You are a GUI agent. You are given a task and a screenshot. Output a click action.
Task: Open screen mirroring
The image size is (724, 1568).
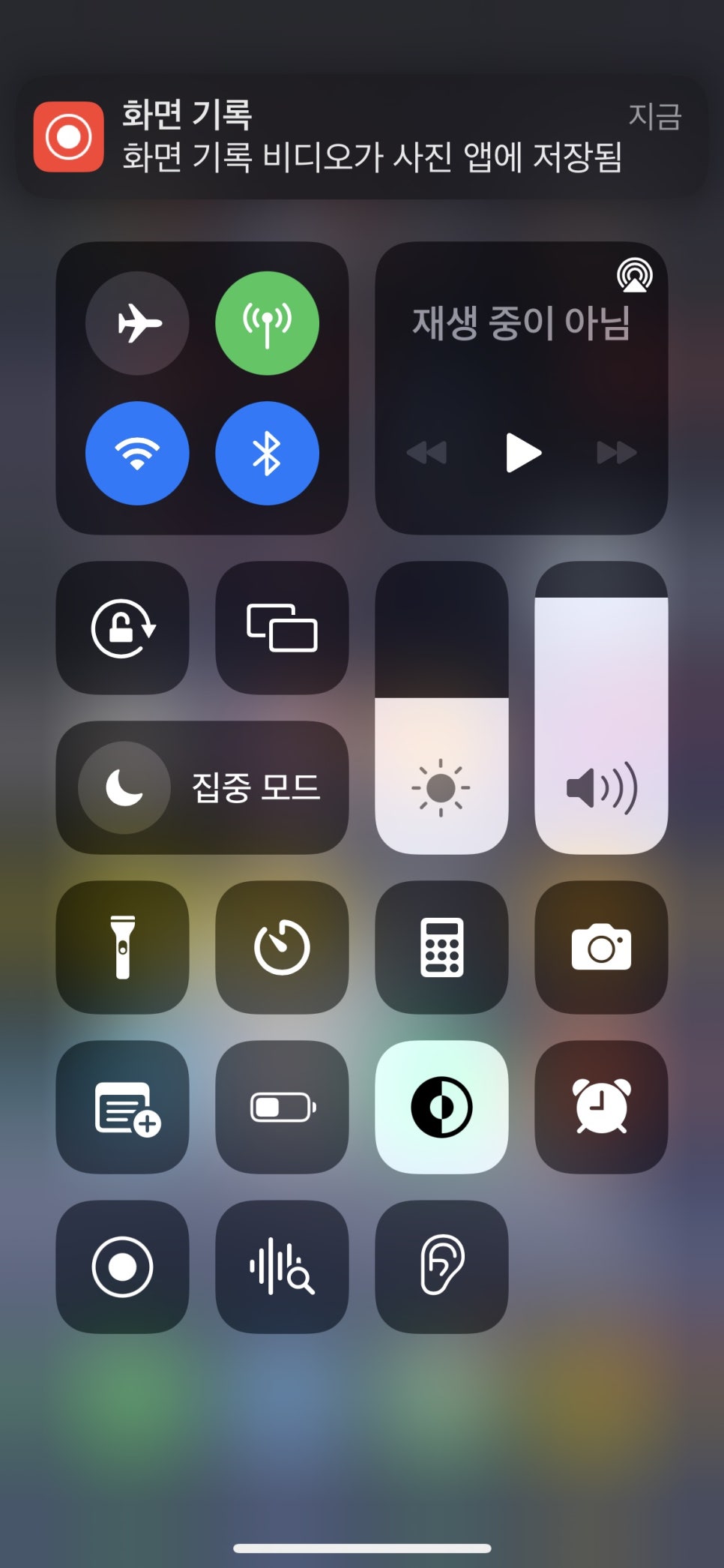click(x=282, y=628)
